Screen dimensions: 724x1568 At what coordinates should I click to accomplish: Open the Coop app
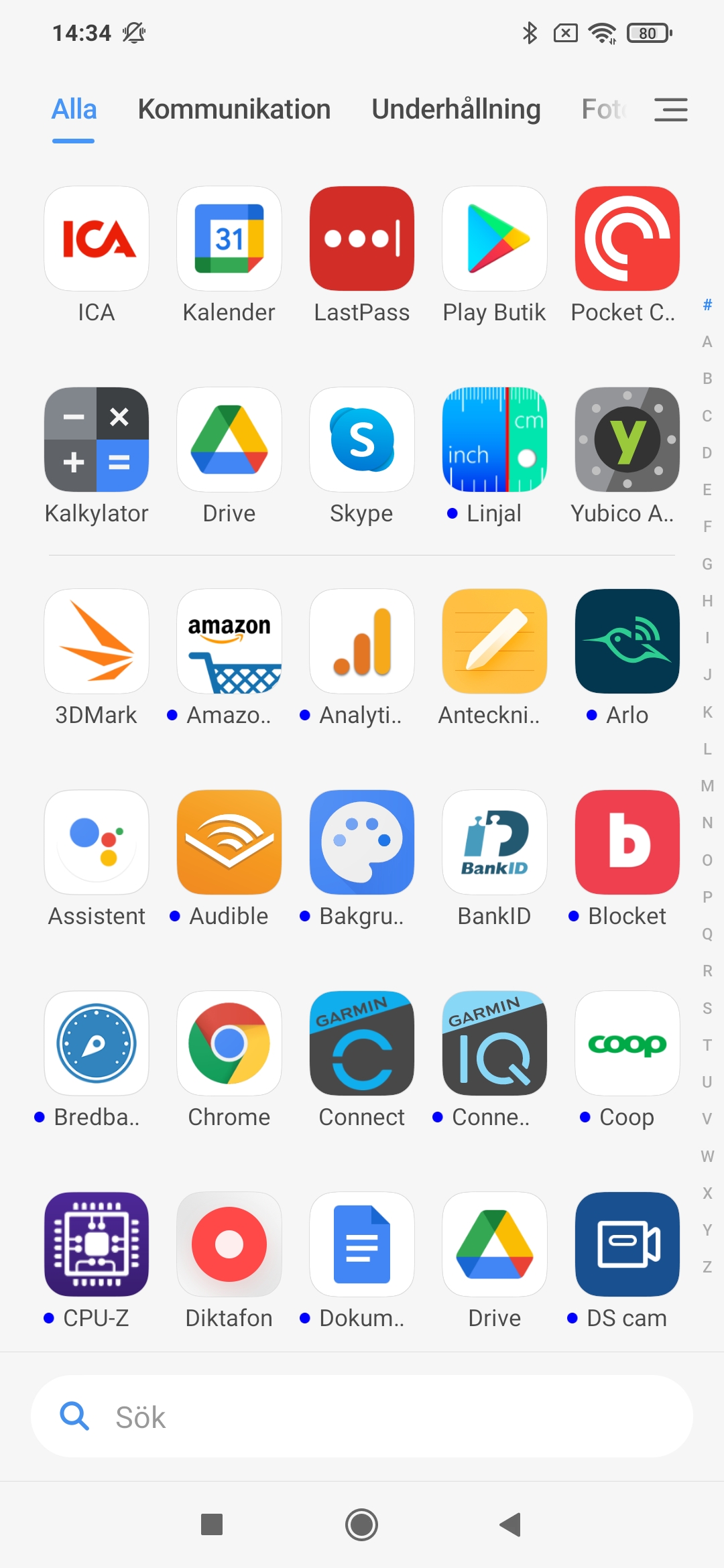point(627,1043)
